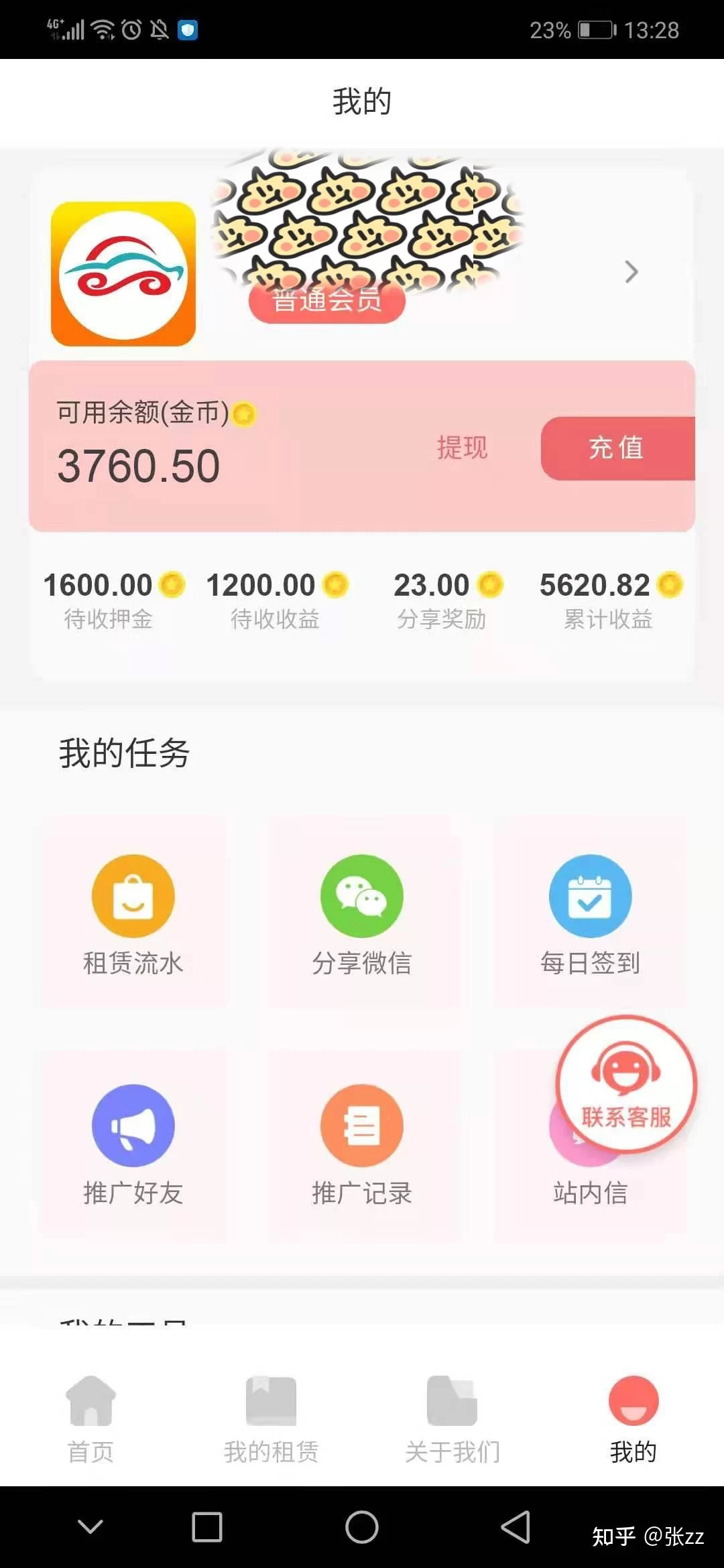Tap the 充值 recharge button
The image size is (724, 1568).
click(x=617, y=449)
